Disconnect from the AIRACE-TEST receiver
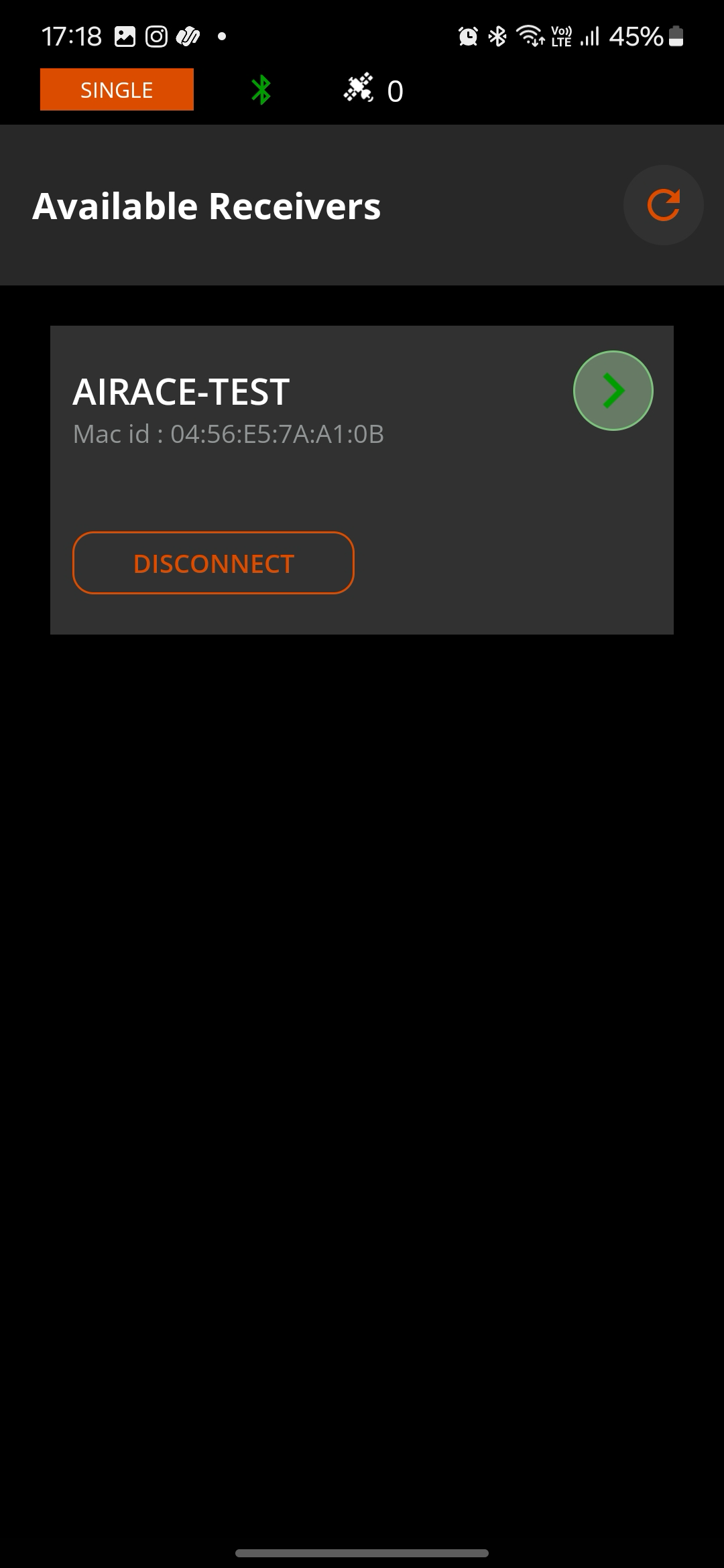Viewport: 724px width, 1568px height. (213, 563)
